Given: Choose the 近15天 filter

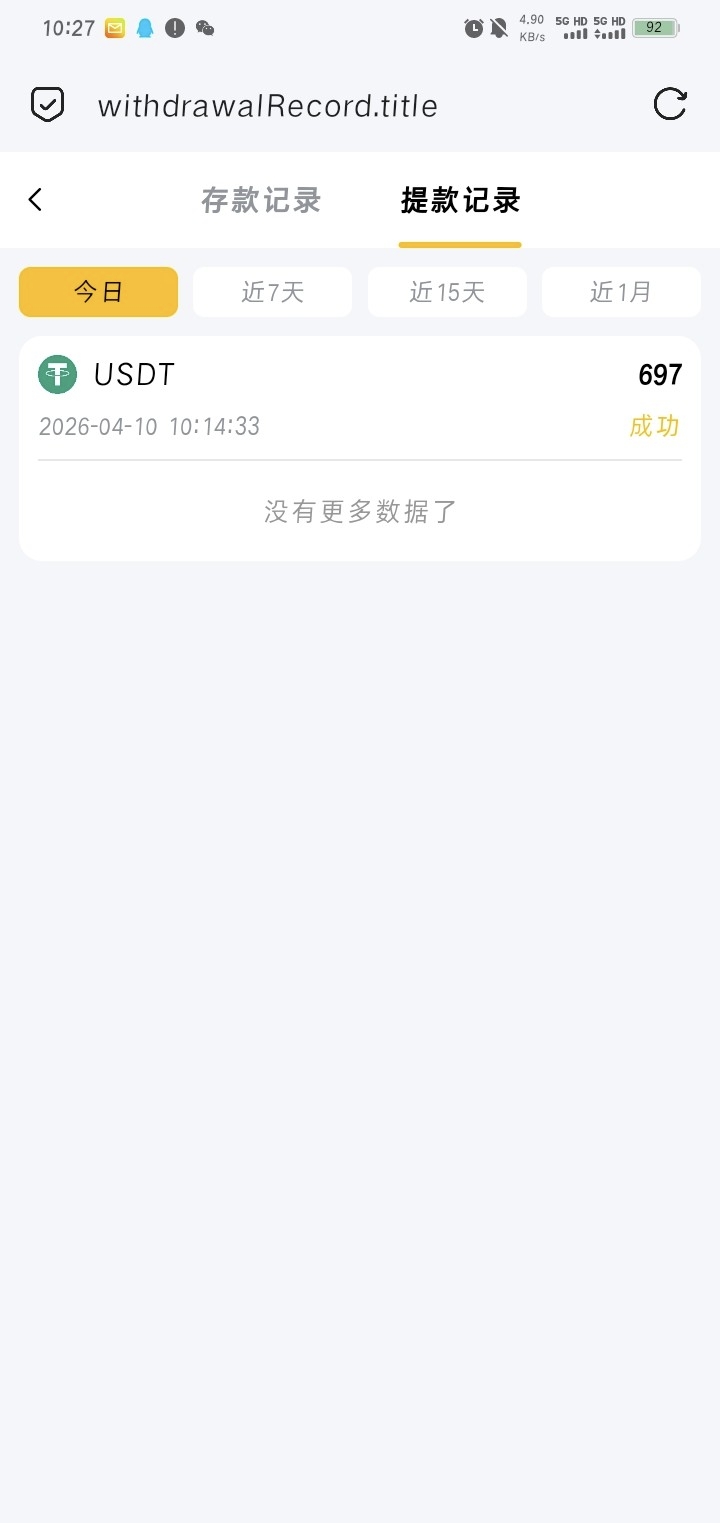Looking at the screenshot, I should (447, 292).
